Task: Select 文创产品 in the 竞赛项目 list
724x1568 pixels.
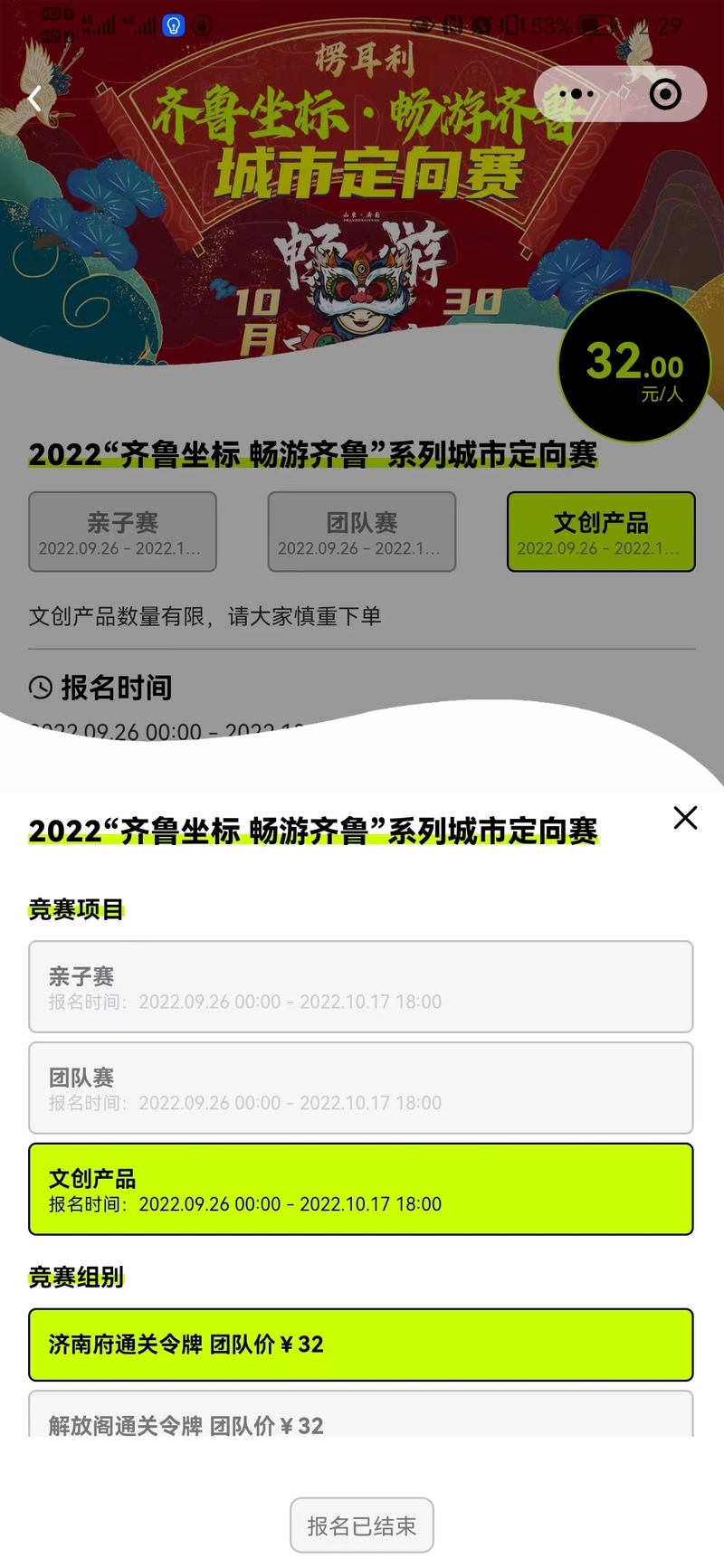Action: (360, 1190)
